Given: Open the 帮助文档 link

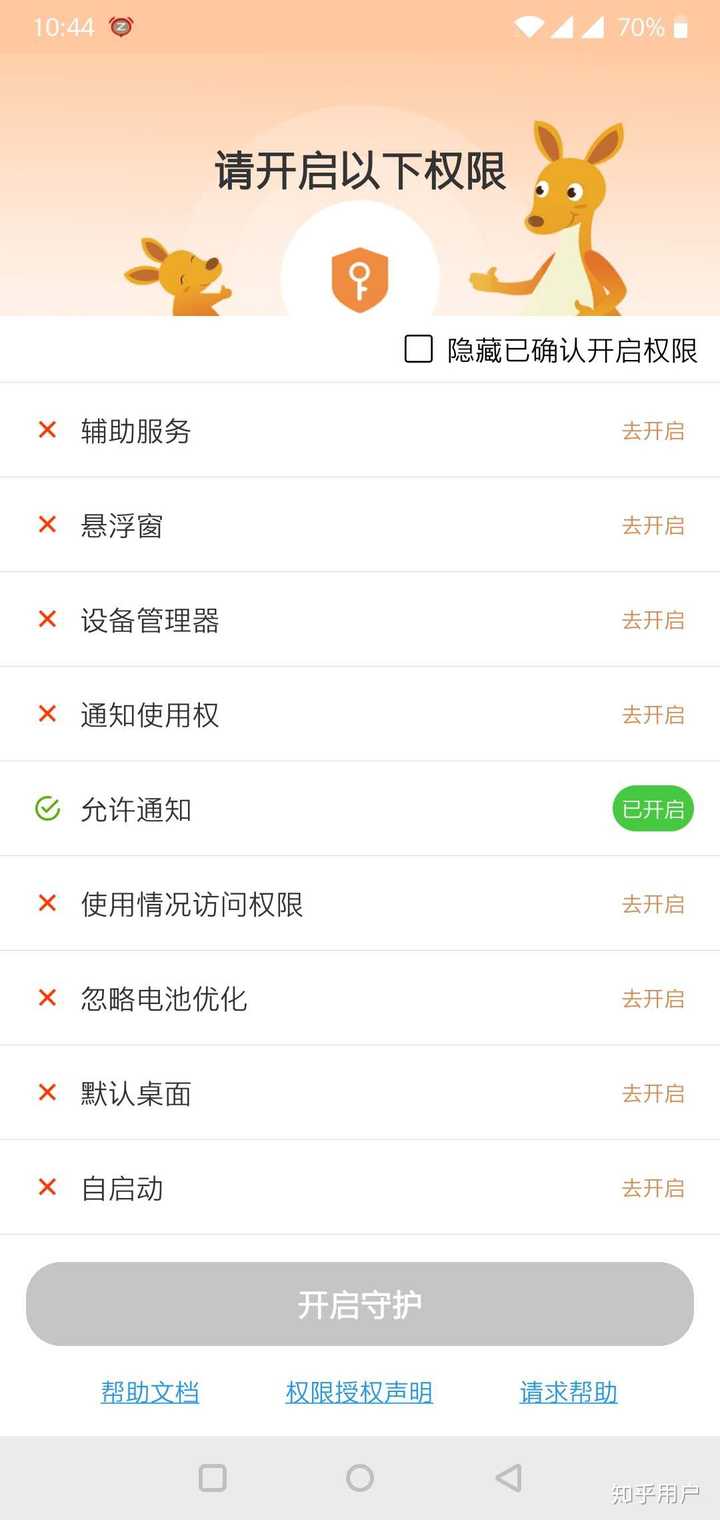Looking at the screenshot, I should pyautogui.click(x=150, y=1391).
